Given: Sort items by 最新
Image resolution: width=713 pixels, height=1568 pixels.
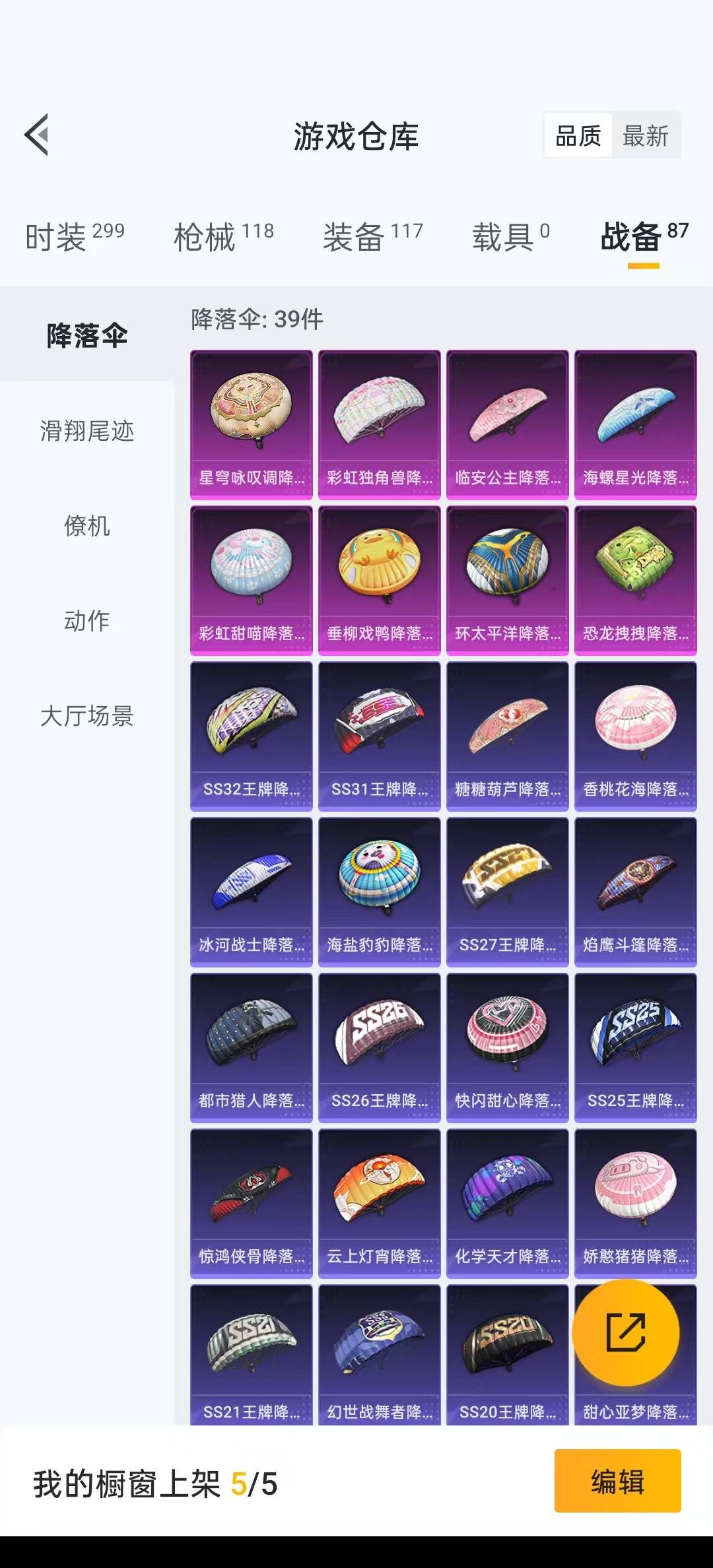Looking at the screenshot, I should point(646,136).
